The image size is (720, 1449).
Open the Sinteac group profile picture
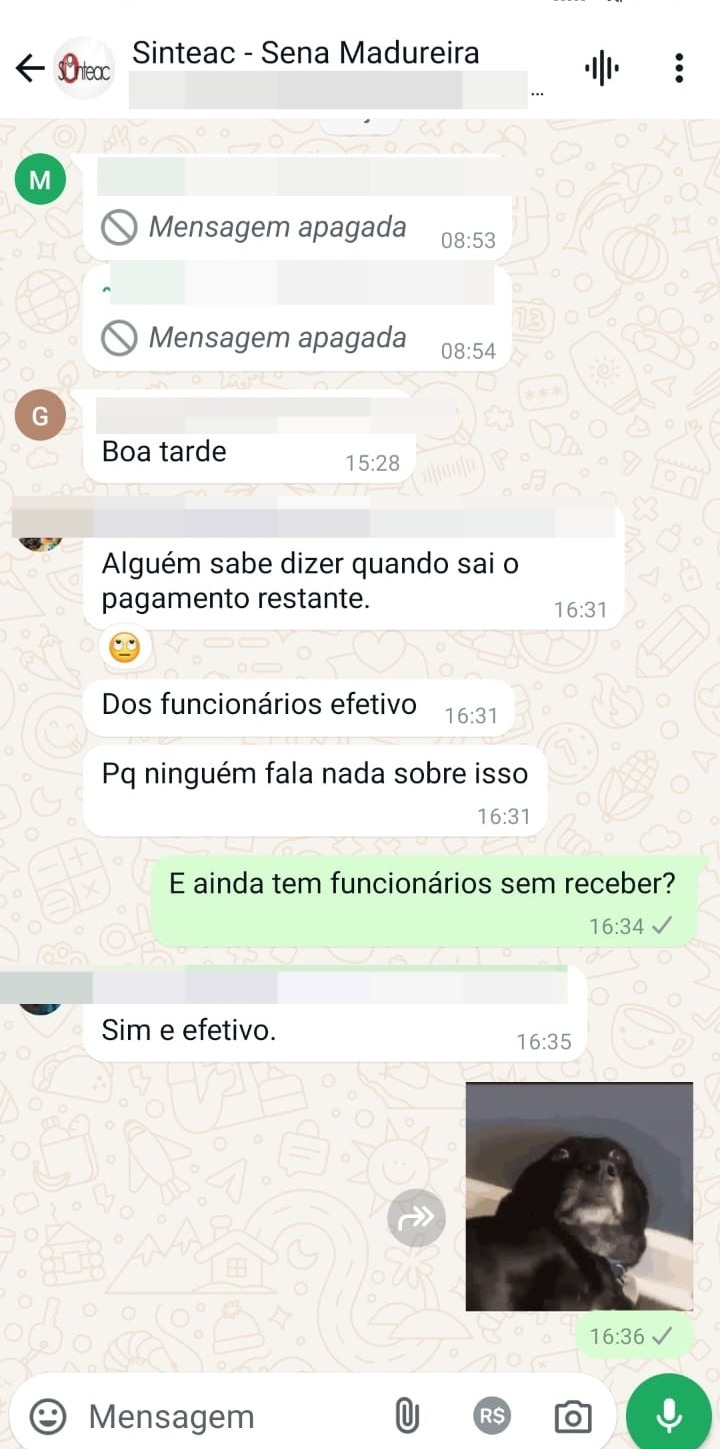[84, 68]
